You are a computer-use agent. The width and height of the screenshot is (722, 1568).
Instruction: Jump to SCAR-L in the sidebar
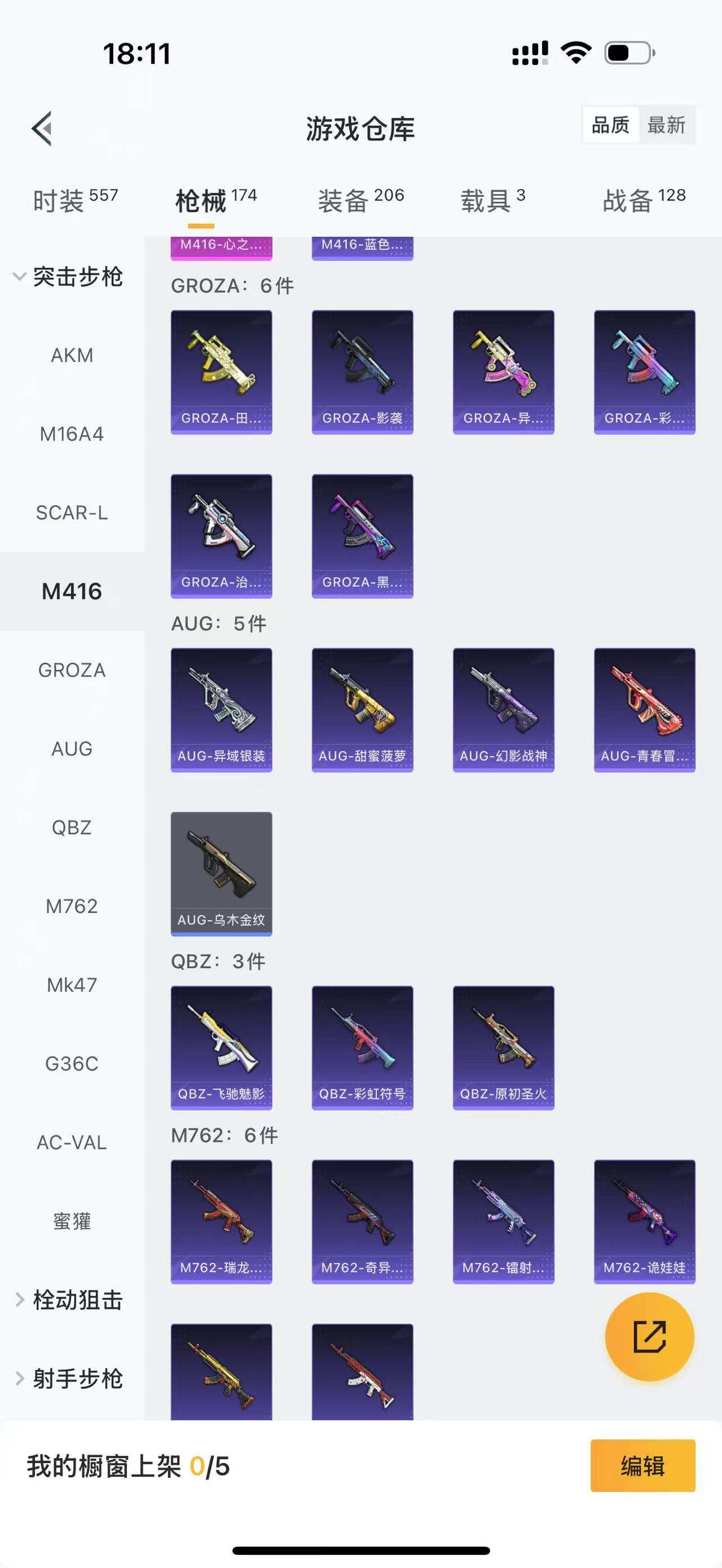72,513
